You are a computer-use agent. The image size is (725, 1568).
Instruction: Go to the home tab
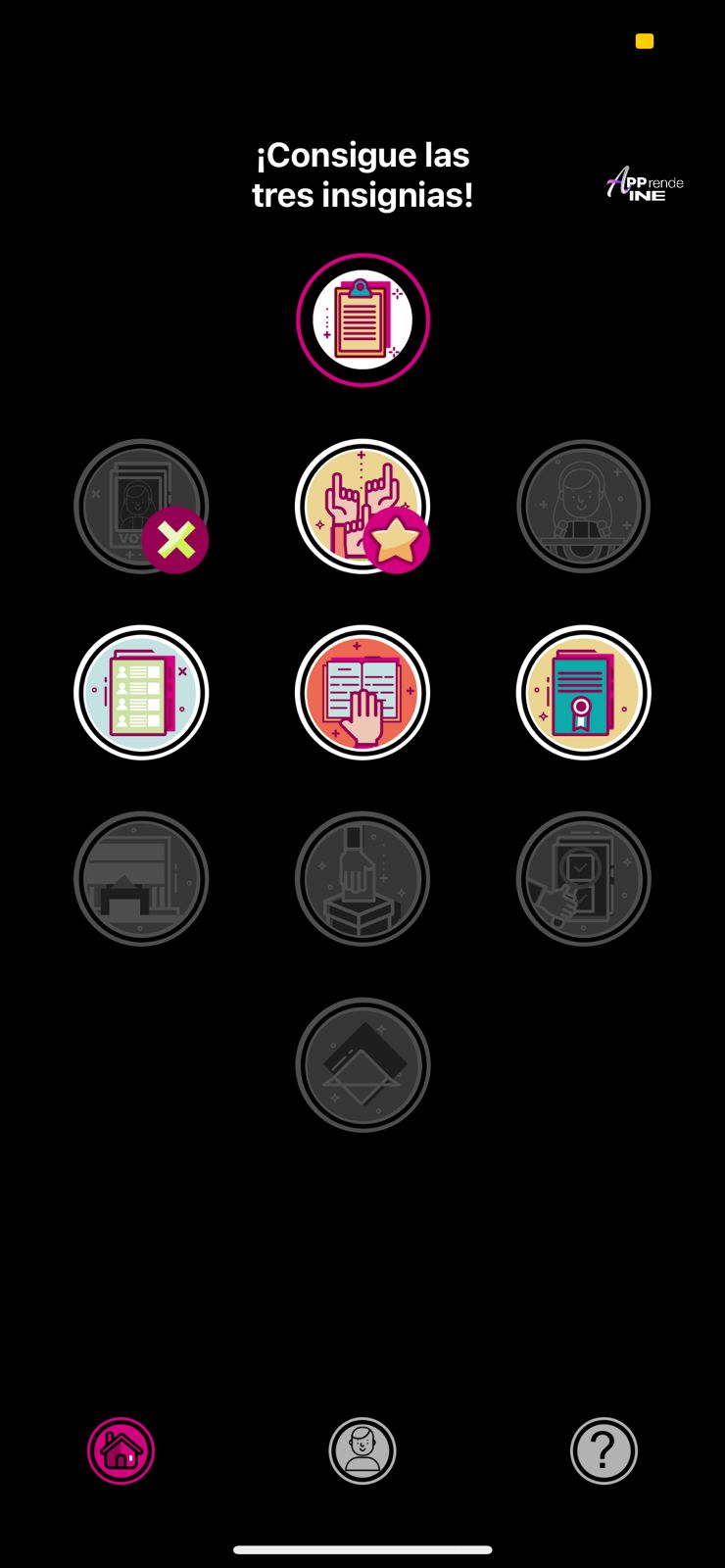pos(121,1450)
